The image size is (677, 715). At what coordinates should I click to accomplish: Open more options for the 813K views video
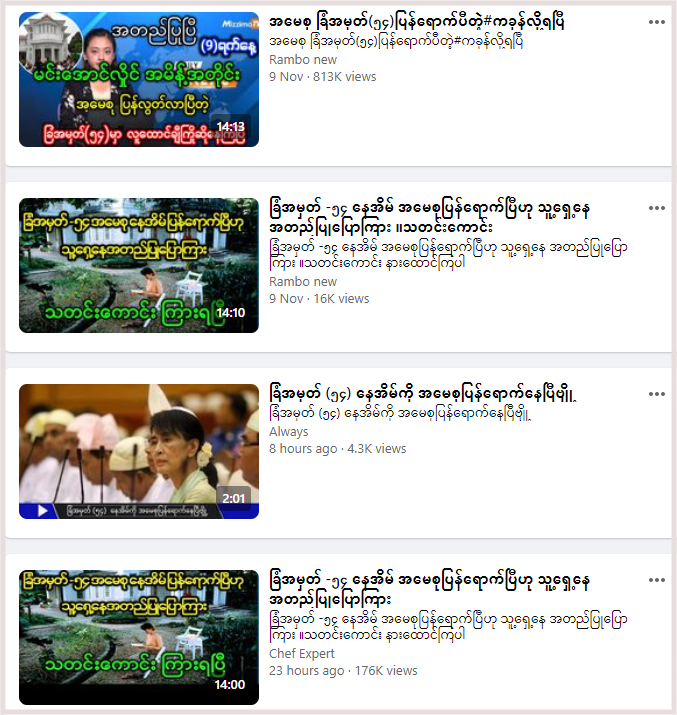656,22
